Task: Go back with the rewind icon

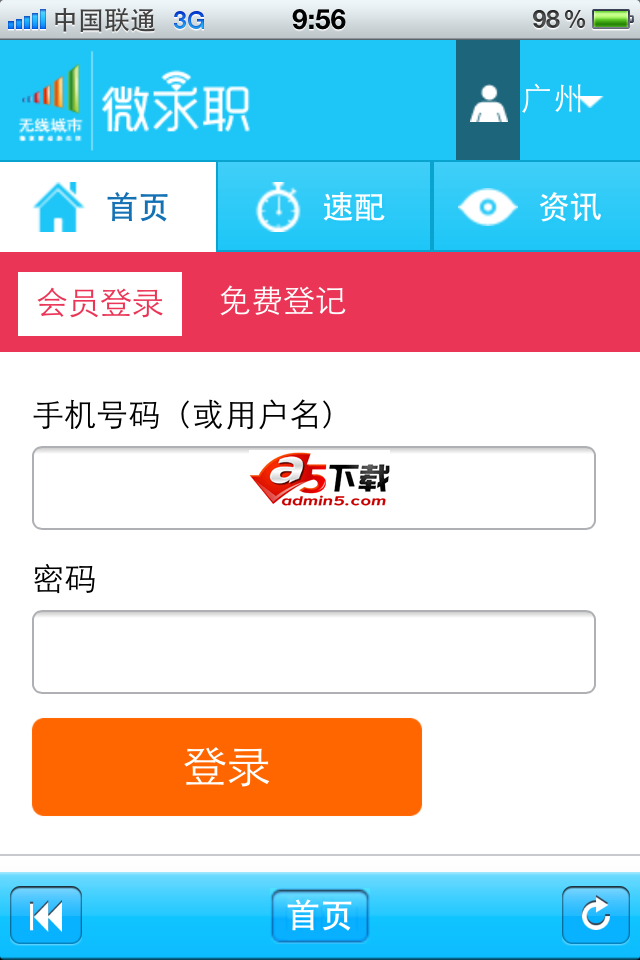Action: [46, 915]
